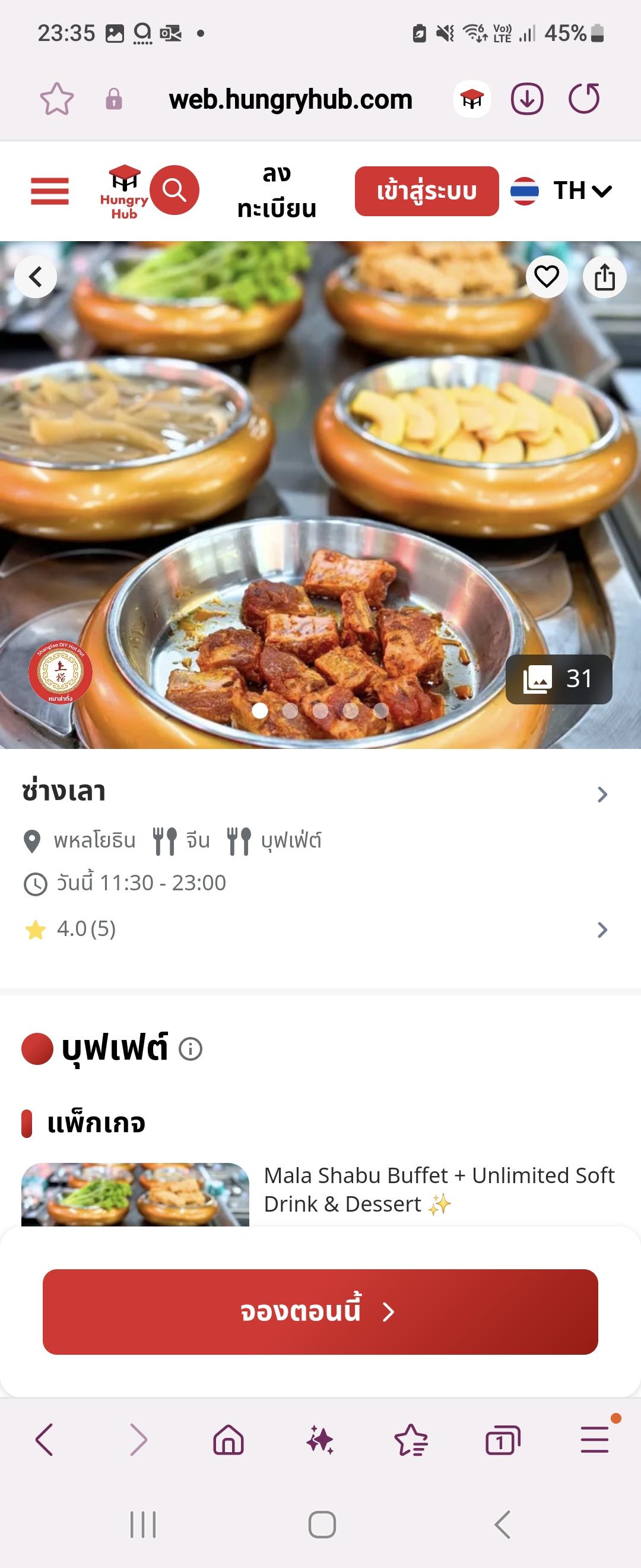Click the Hungry Hub logo
641x1568 pixels.
coord(125,190)
